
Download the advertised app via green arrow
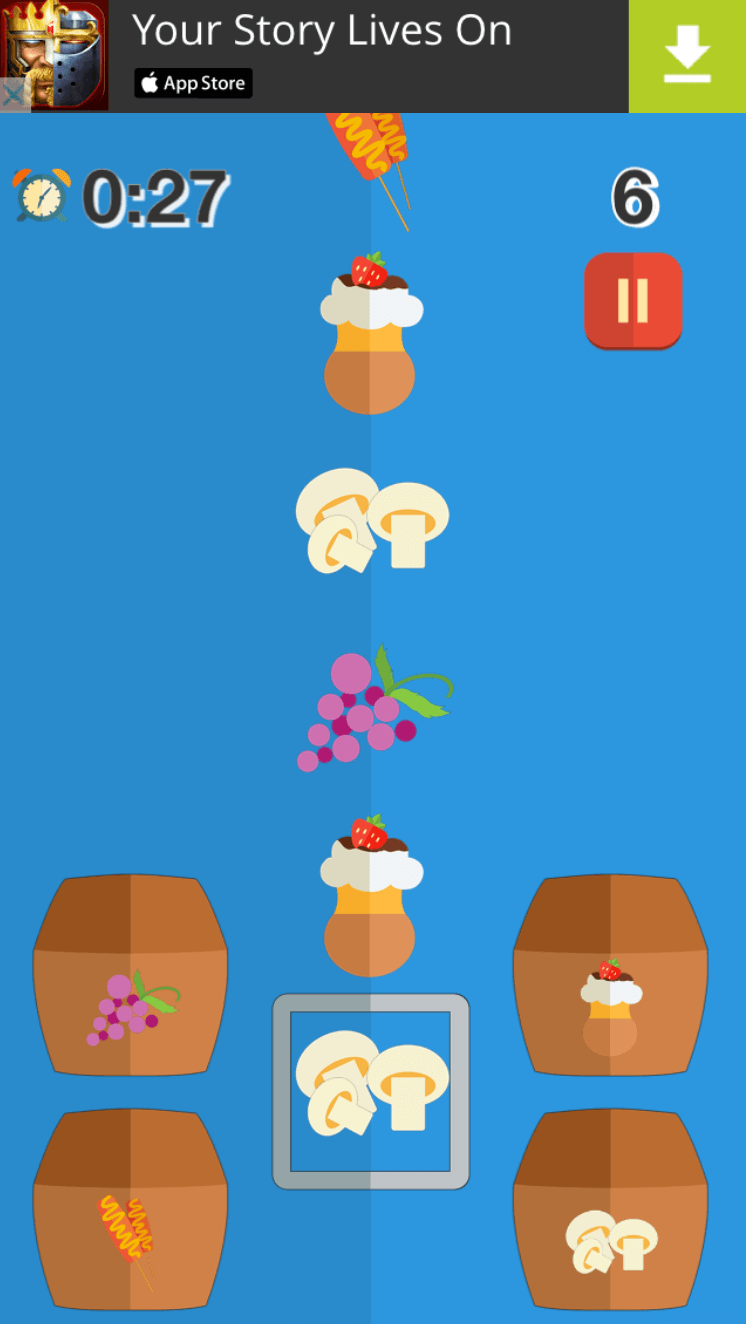click(687, 56)
